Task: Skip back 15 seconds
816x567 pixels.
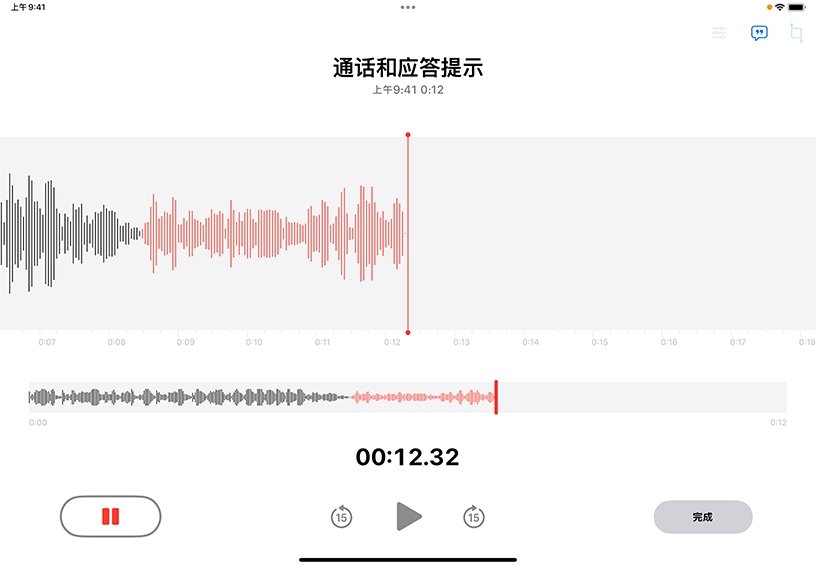Action: pyautogui.click(x=341, y=517)
